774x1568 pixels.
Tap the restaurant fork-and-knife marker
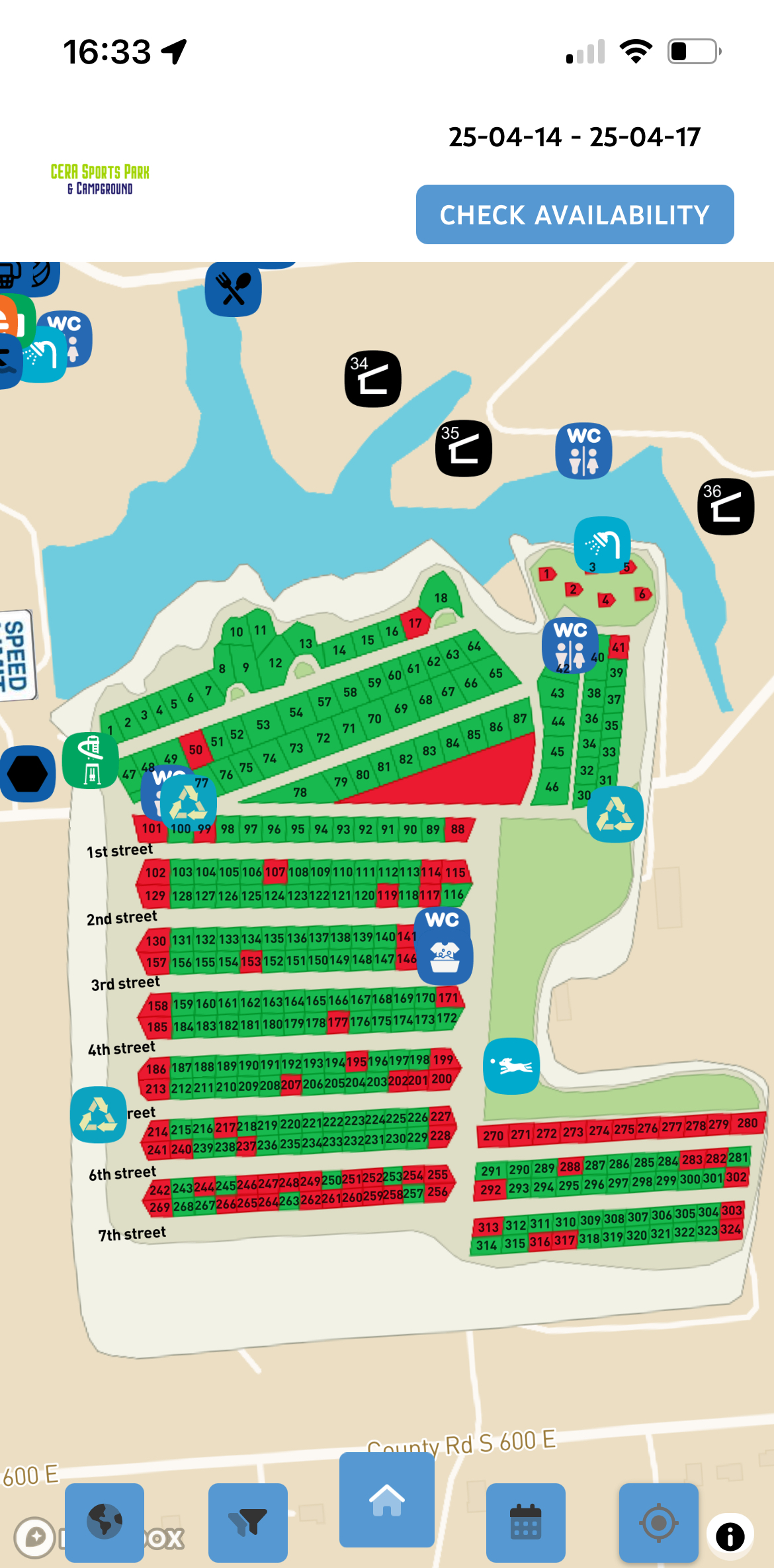234,289
